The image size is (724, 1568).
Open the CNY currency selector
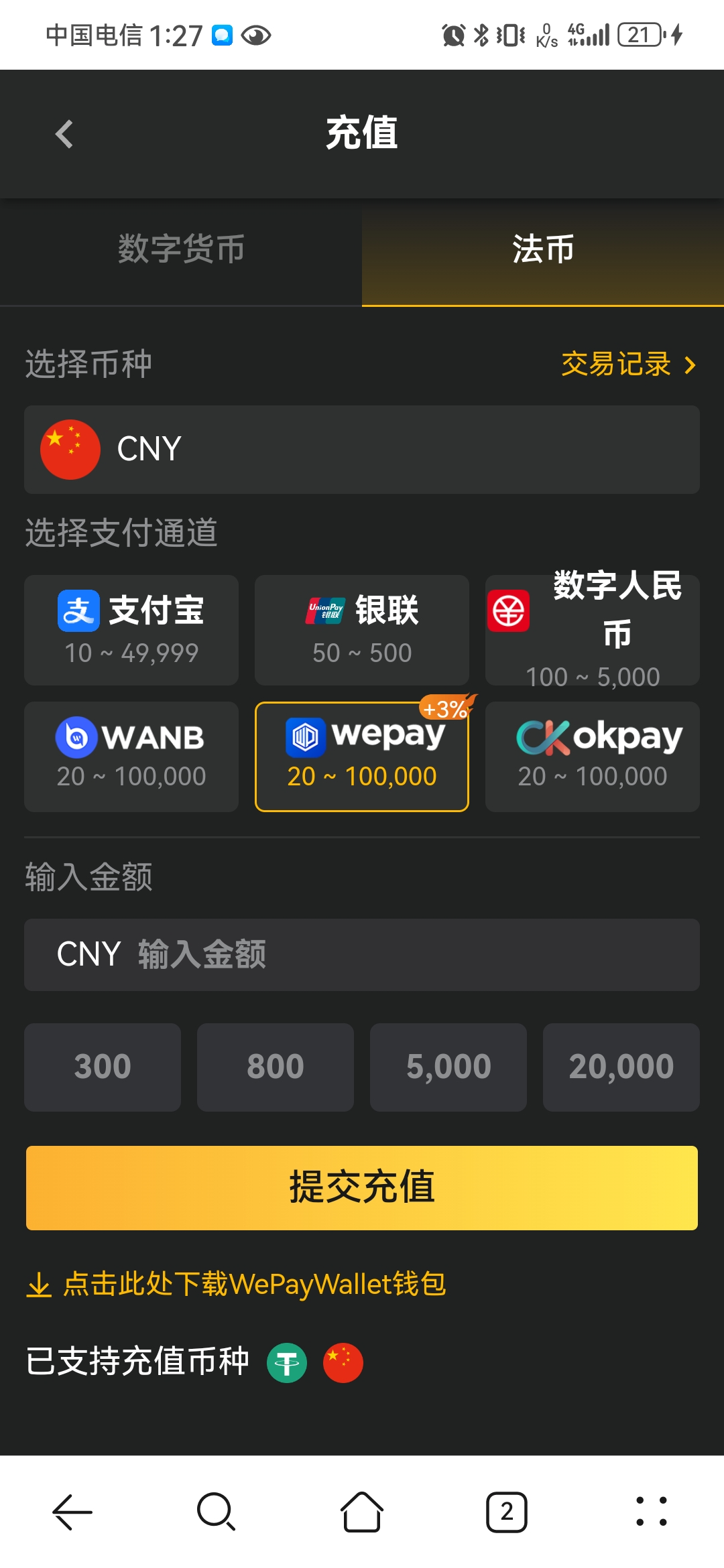pyautogui.click(x=362, y=450)
